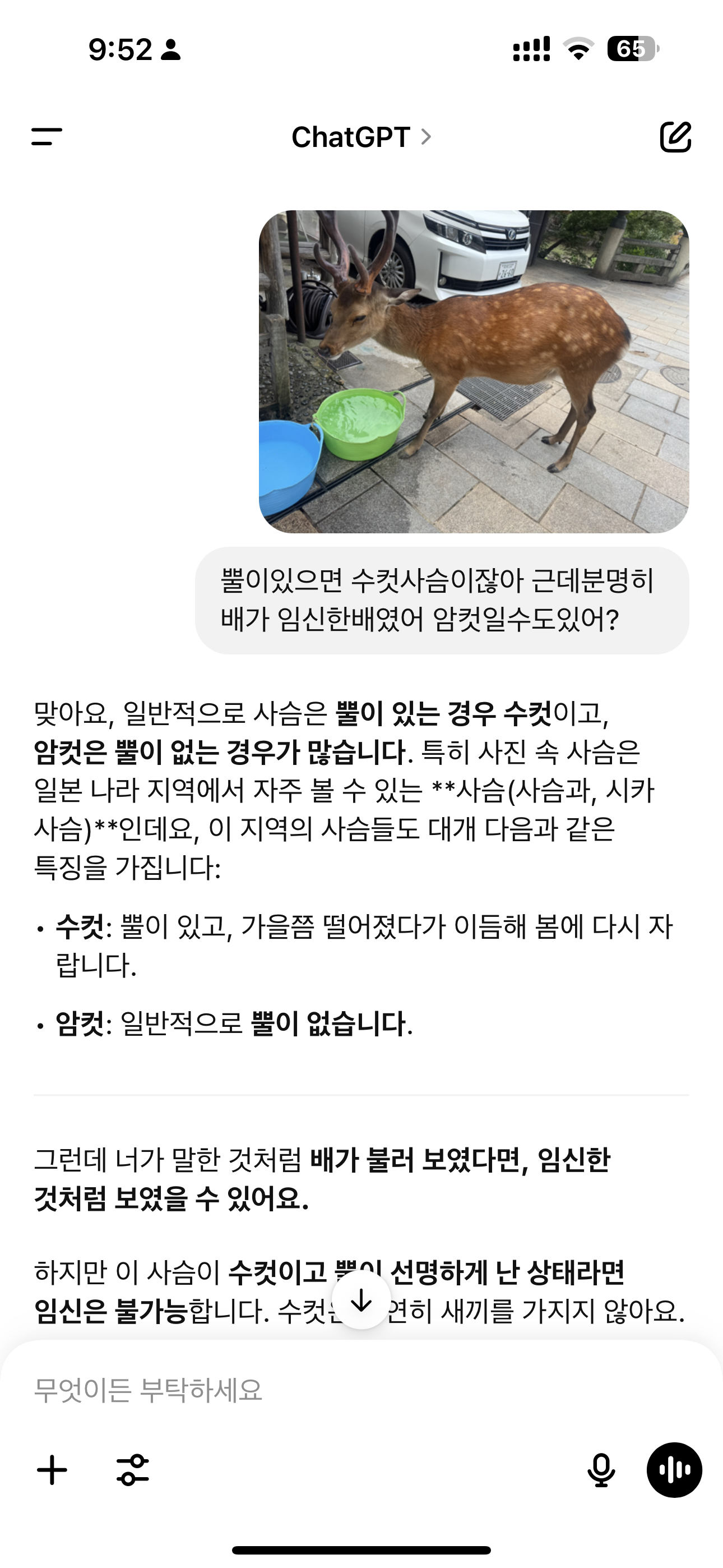Open the sidebar menu
The height and width of the screenshot is (1568, 723).
pyautogui.click(x=47, y=137)
